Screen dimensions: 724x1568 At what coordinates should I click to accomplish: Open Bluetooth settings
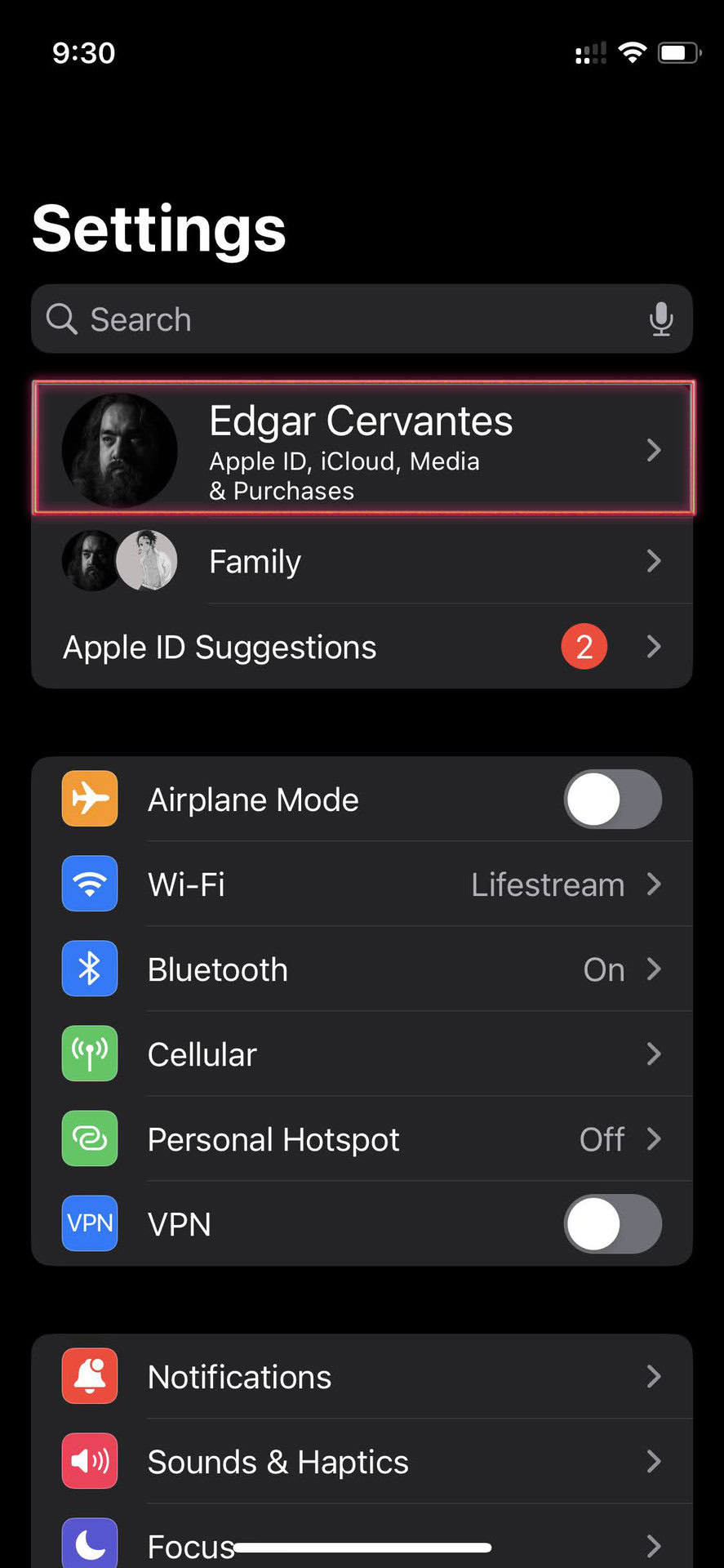(362, 969)
